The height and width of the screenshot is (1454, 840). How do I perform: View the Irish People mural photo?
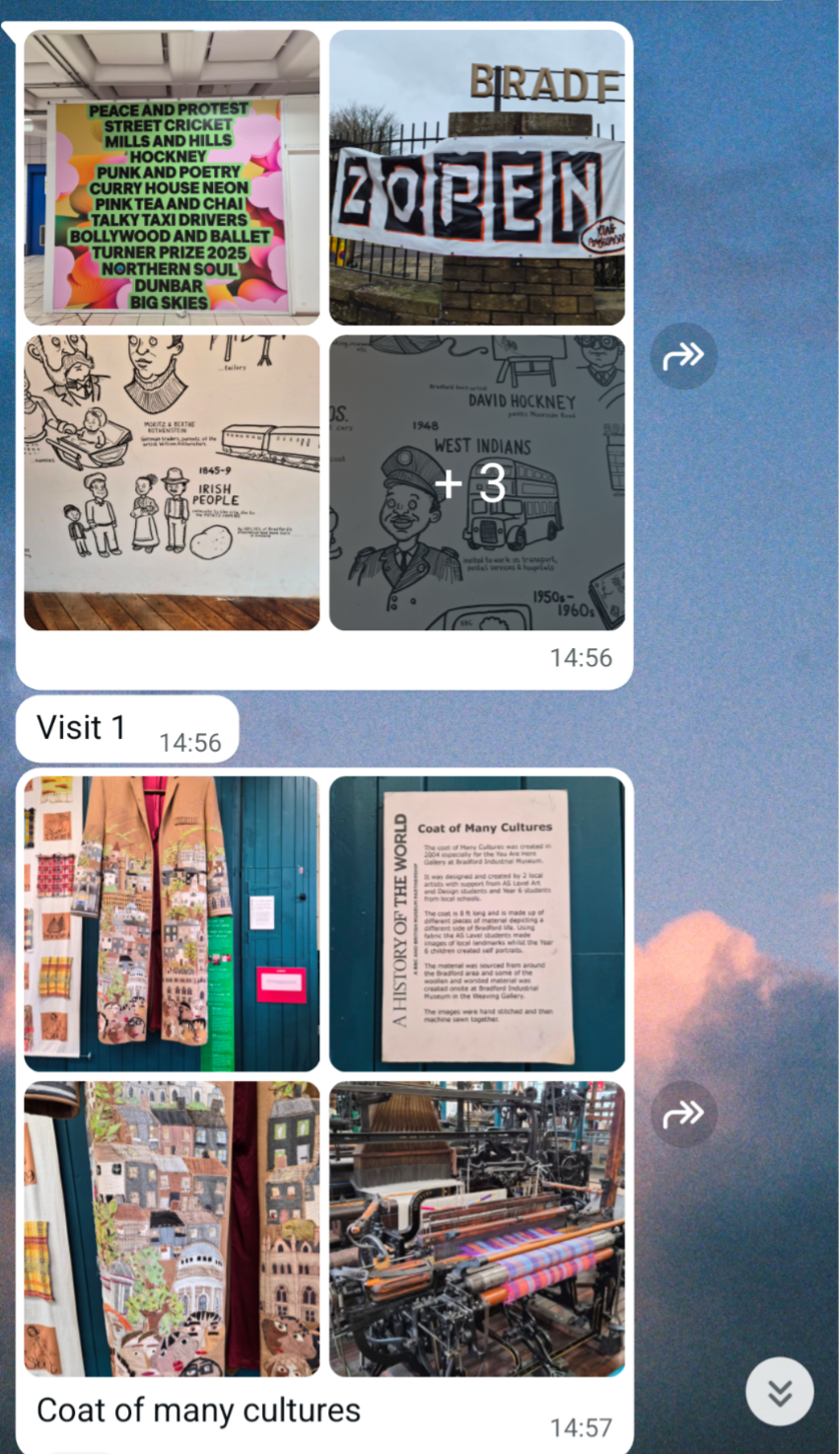172,482
